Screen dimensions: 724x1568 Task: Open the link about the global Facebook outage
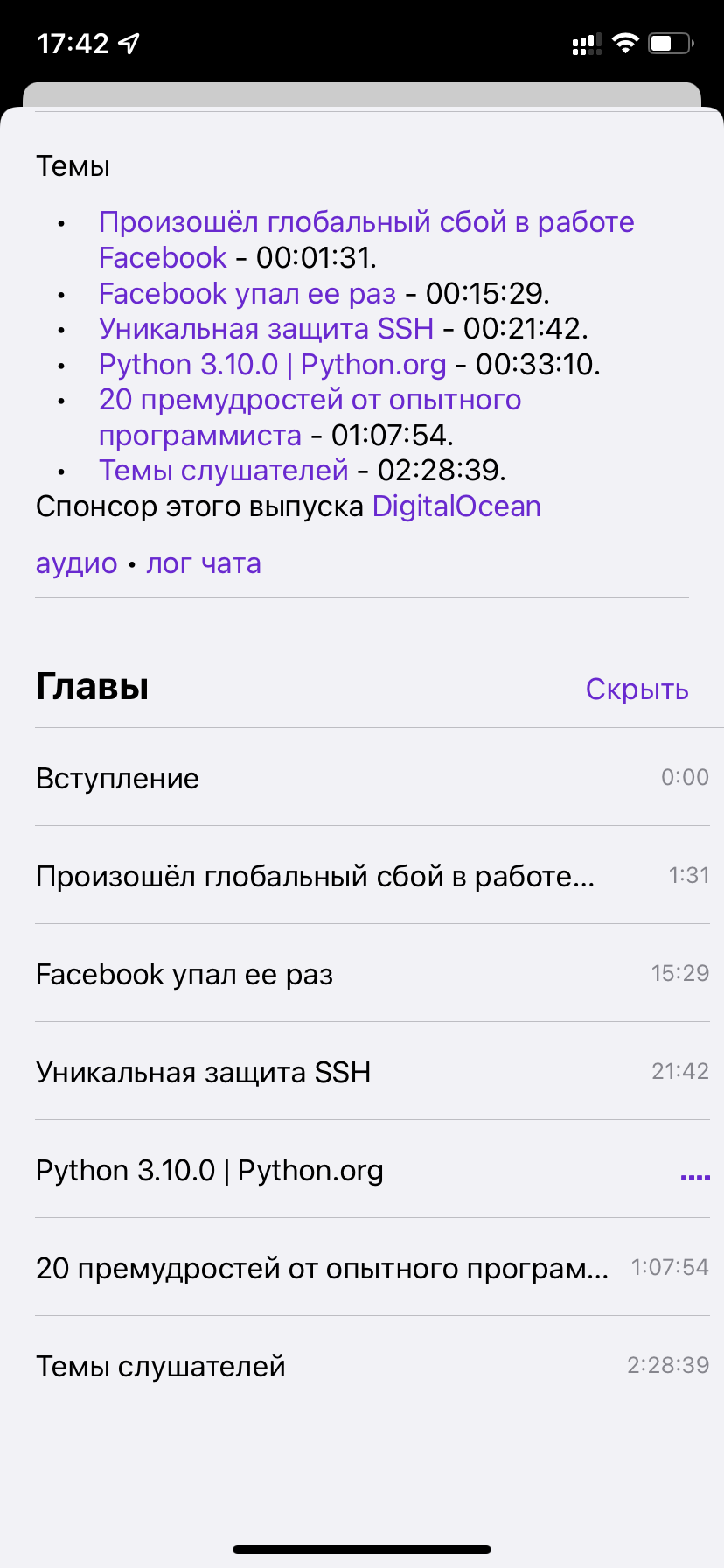[366, 240]
